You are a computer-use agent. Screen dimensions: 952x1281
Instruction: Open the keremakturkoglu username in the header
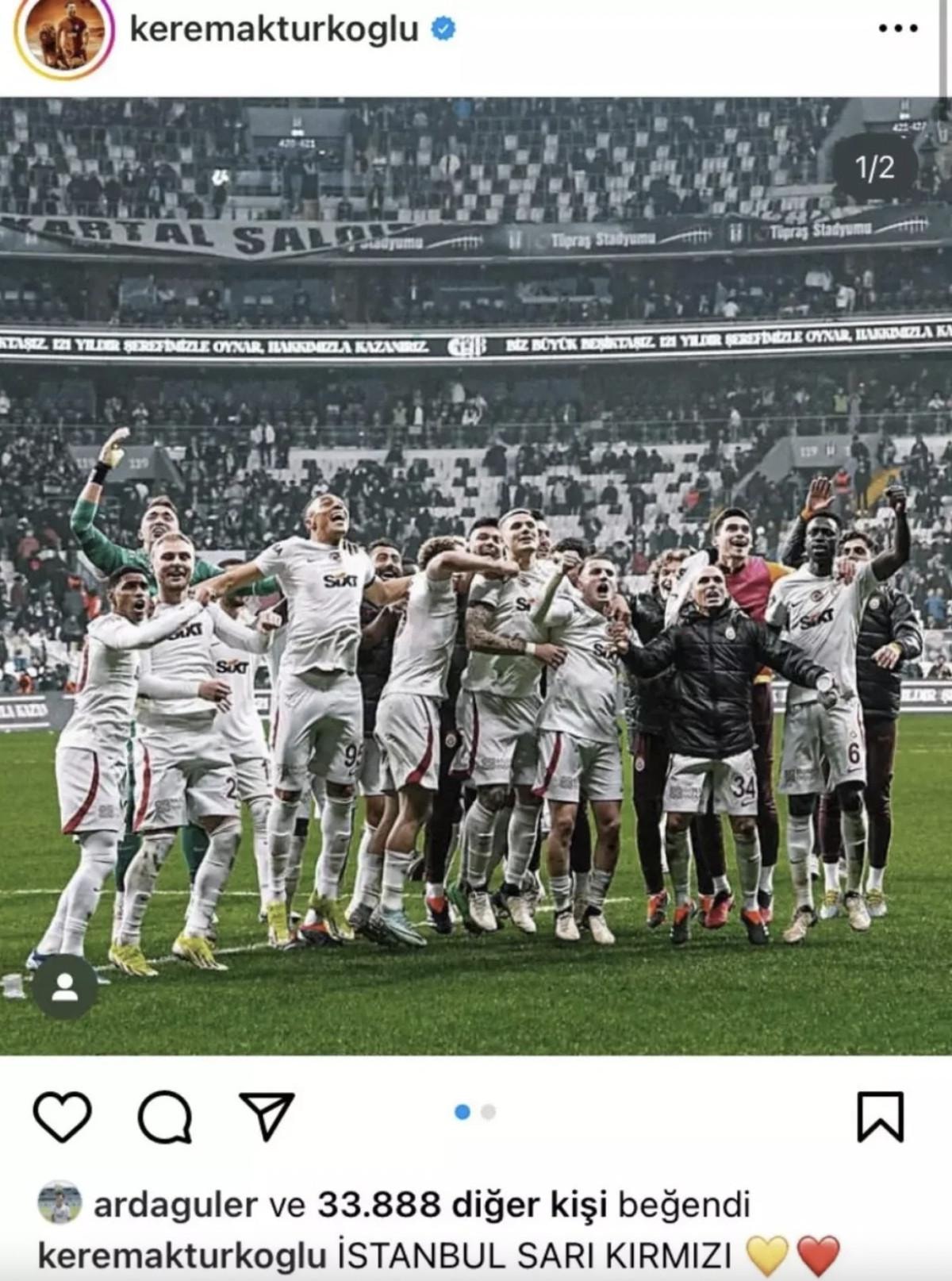click(x=274, y=29)
